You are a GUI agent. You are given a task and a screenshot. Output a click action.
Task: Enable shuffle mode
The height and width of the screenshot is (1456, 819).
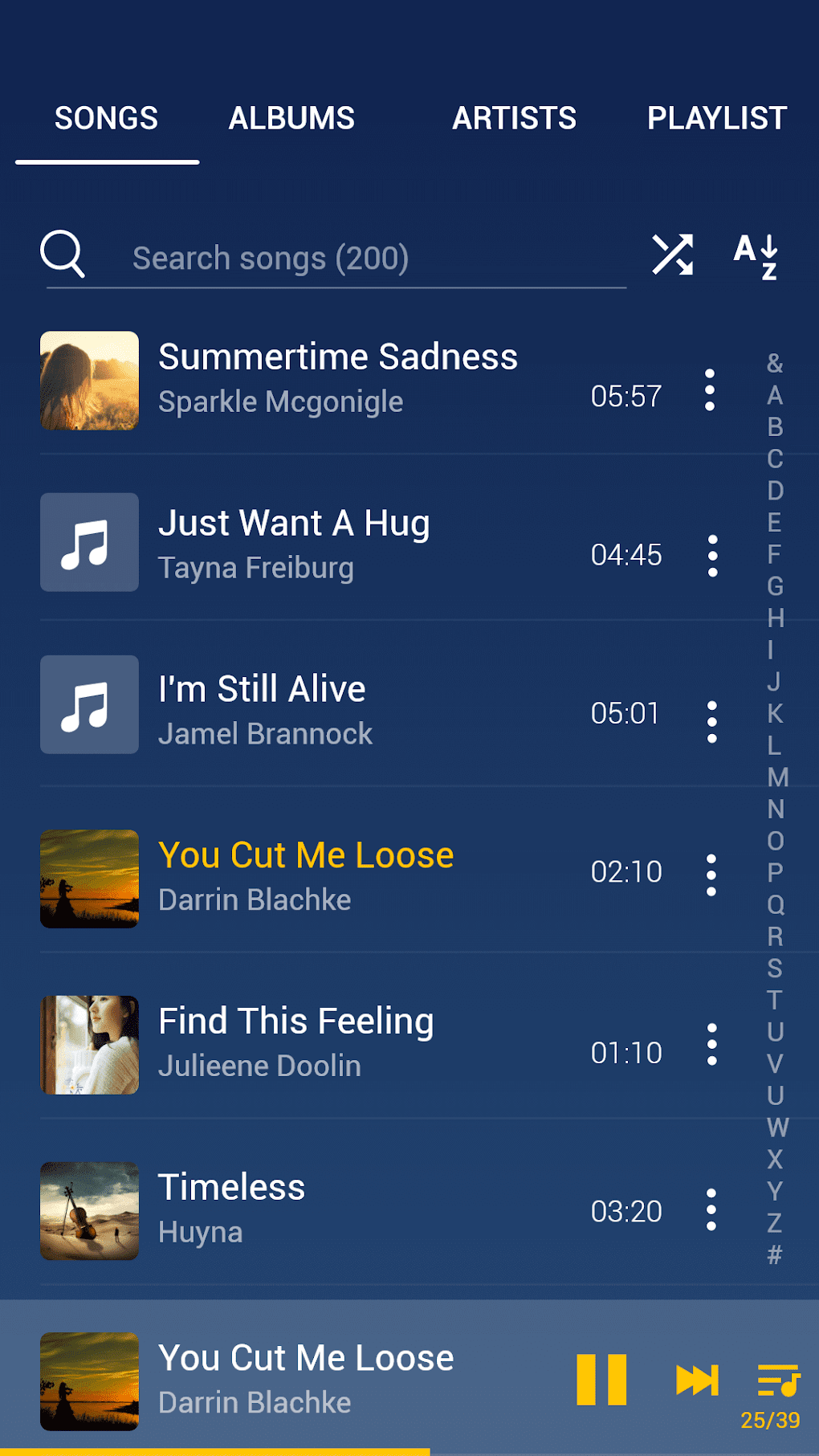672,254
